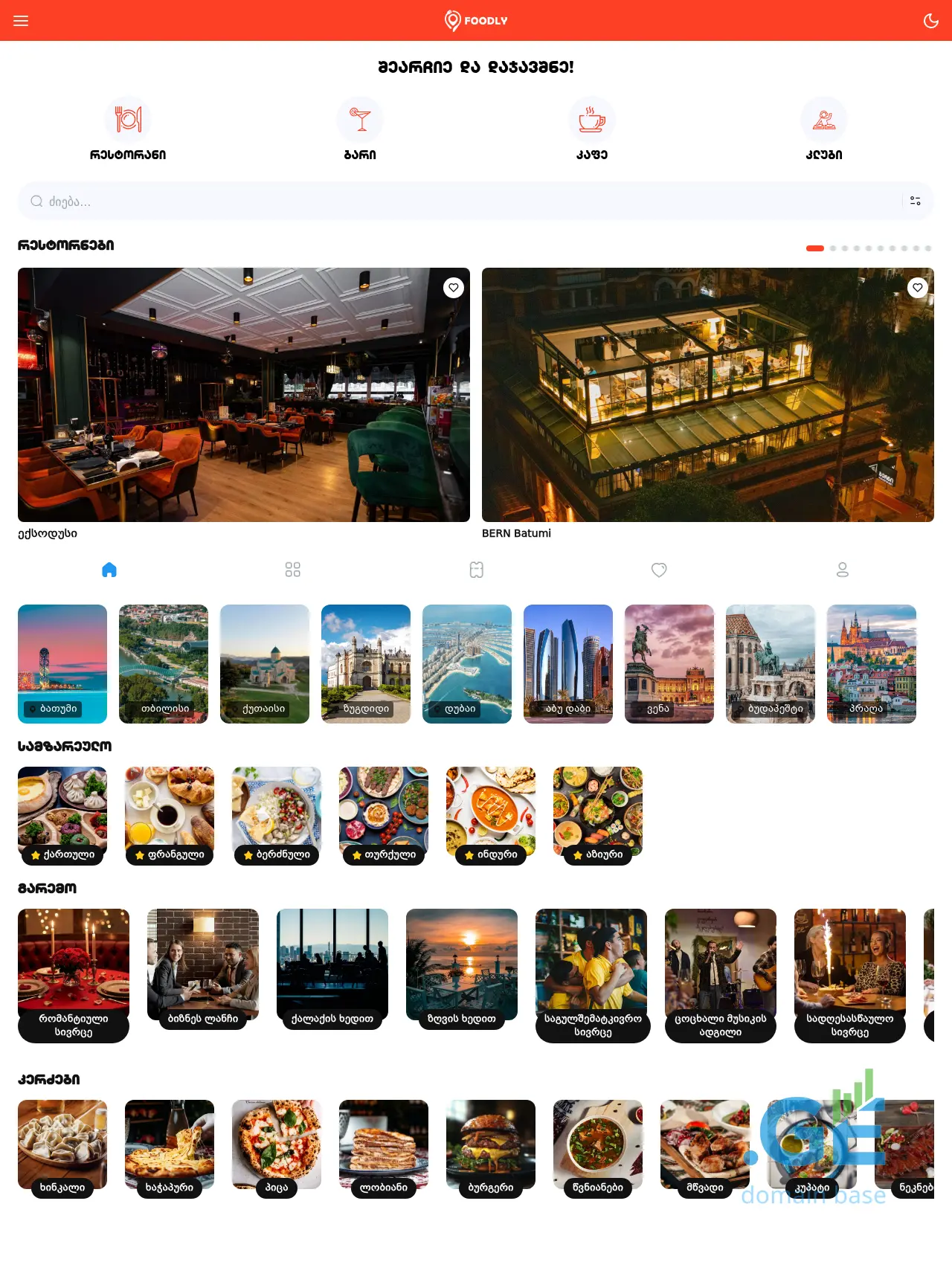Like BERN Batumi with the heart icon

tap(918, 288)
